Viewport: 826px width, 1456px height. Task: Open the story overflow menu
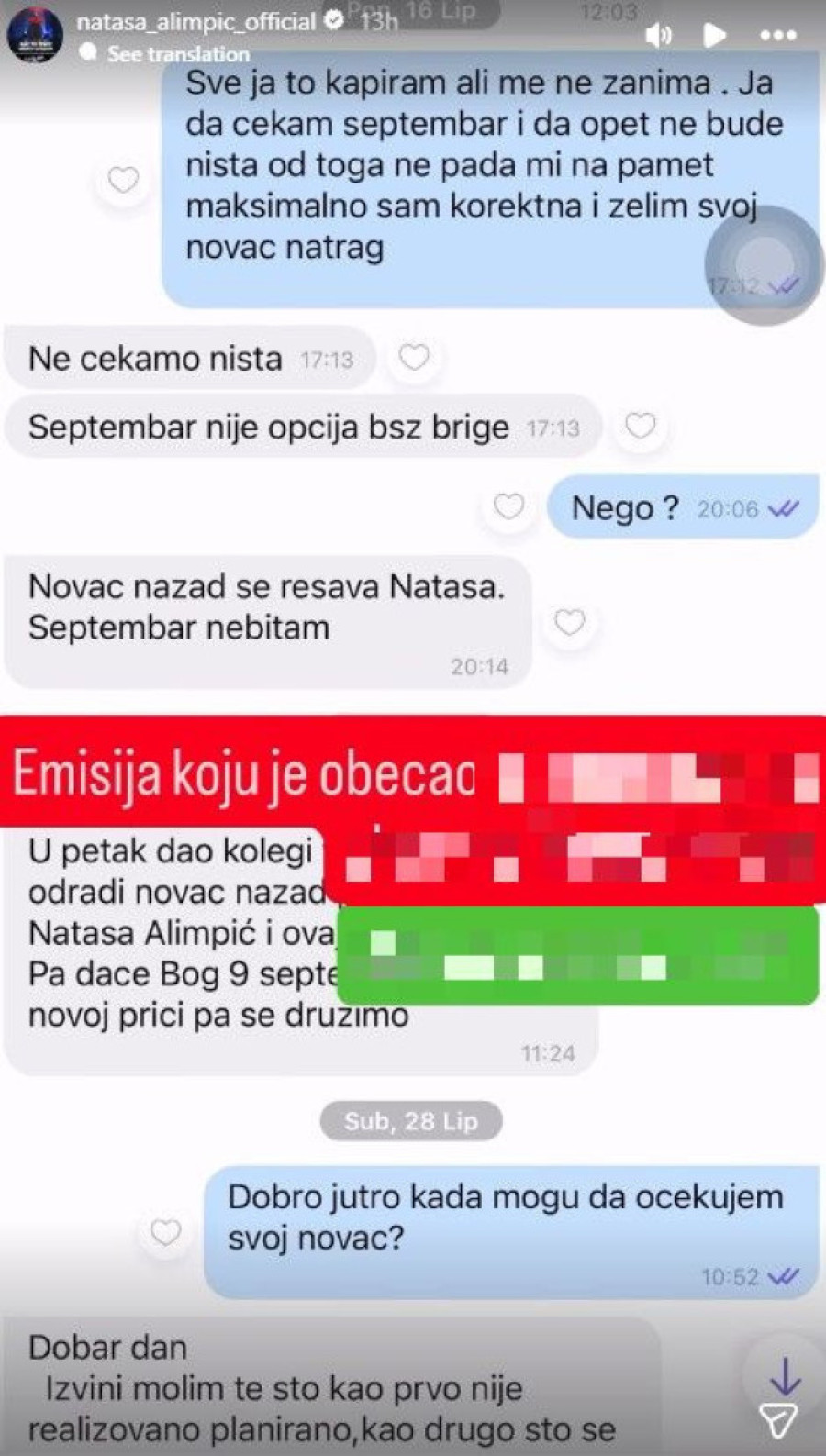(777, 36)
